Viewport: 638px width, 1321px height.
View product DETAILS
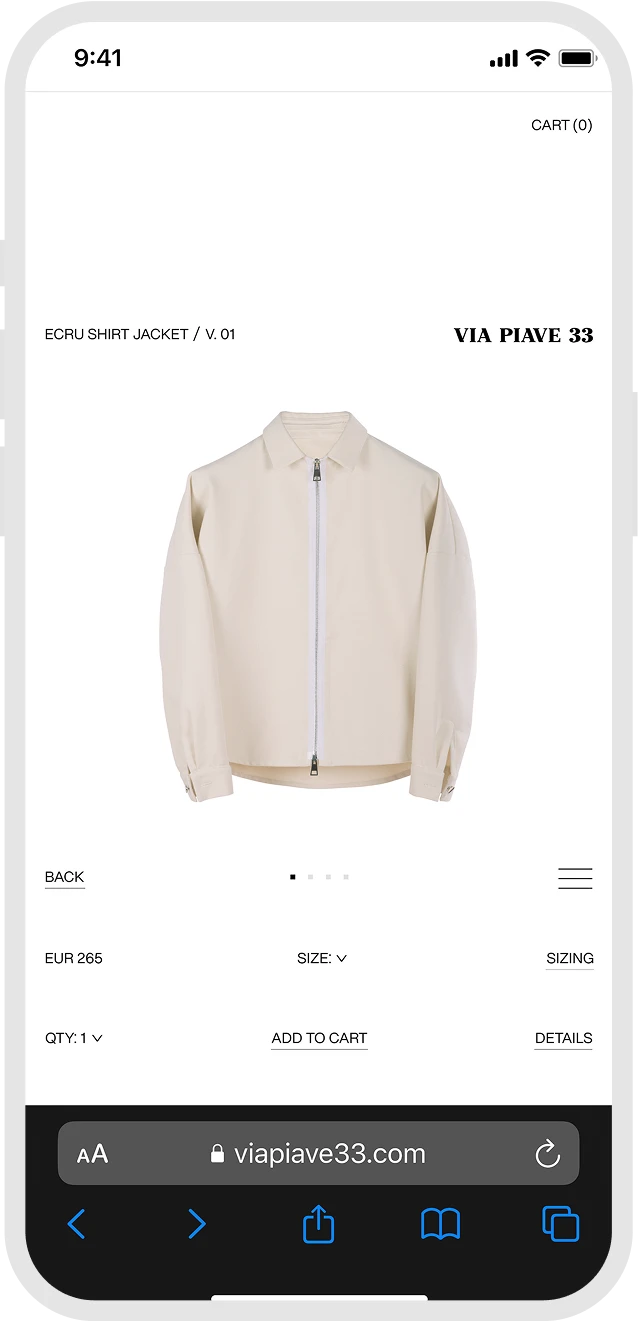point(563,1038)
